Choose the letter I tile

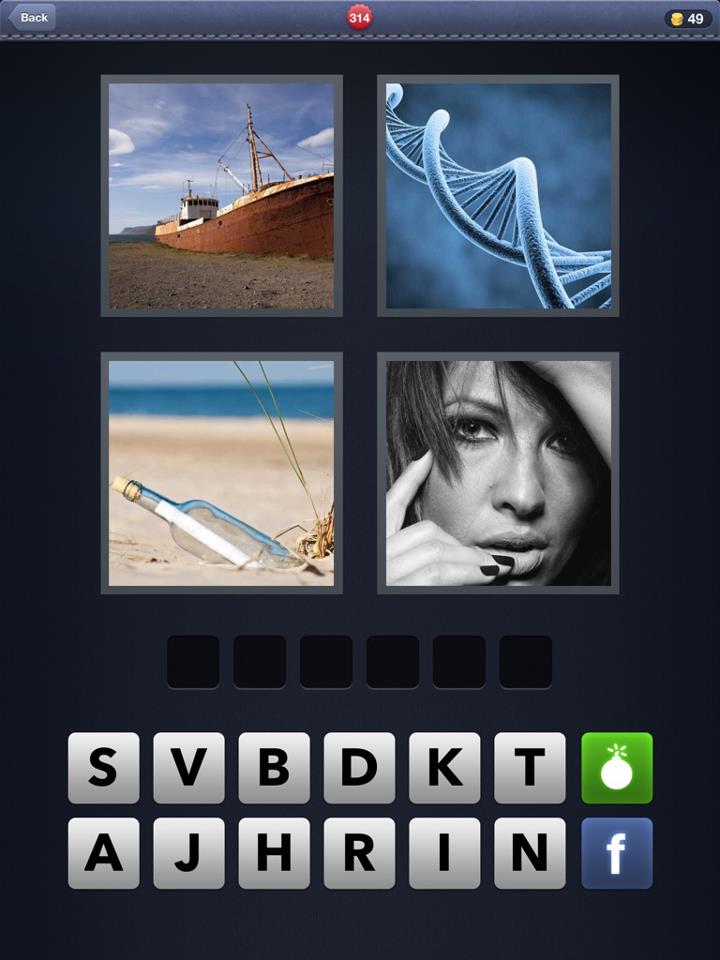tap(444, 853)
